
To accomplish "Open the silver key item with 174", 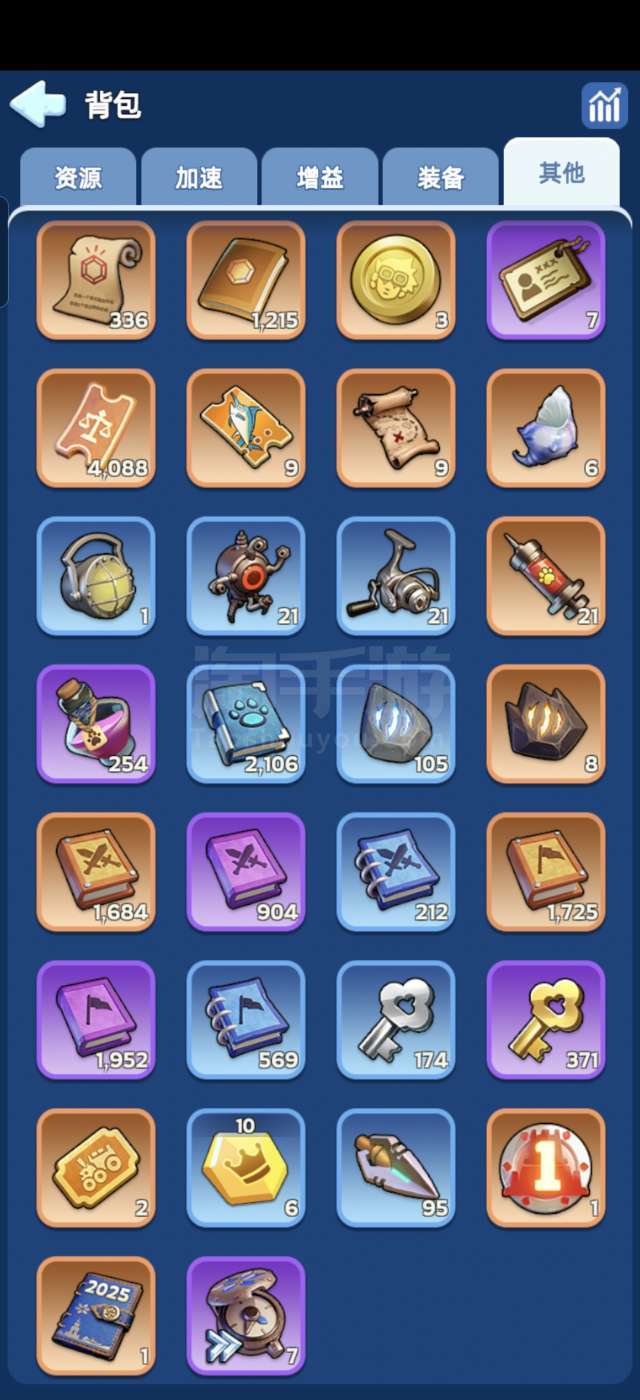I will pyautogui.click(x=396, y=1021).
